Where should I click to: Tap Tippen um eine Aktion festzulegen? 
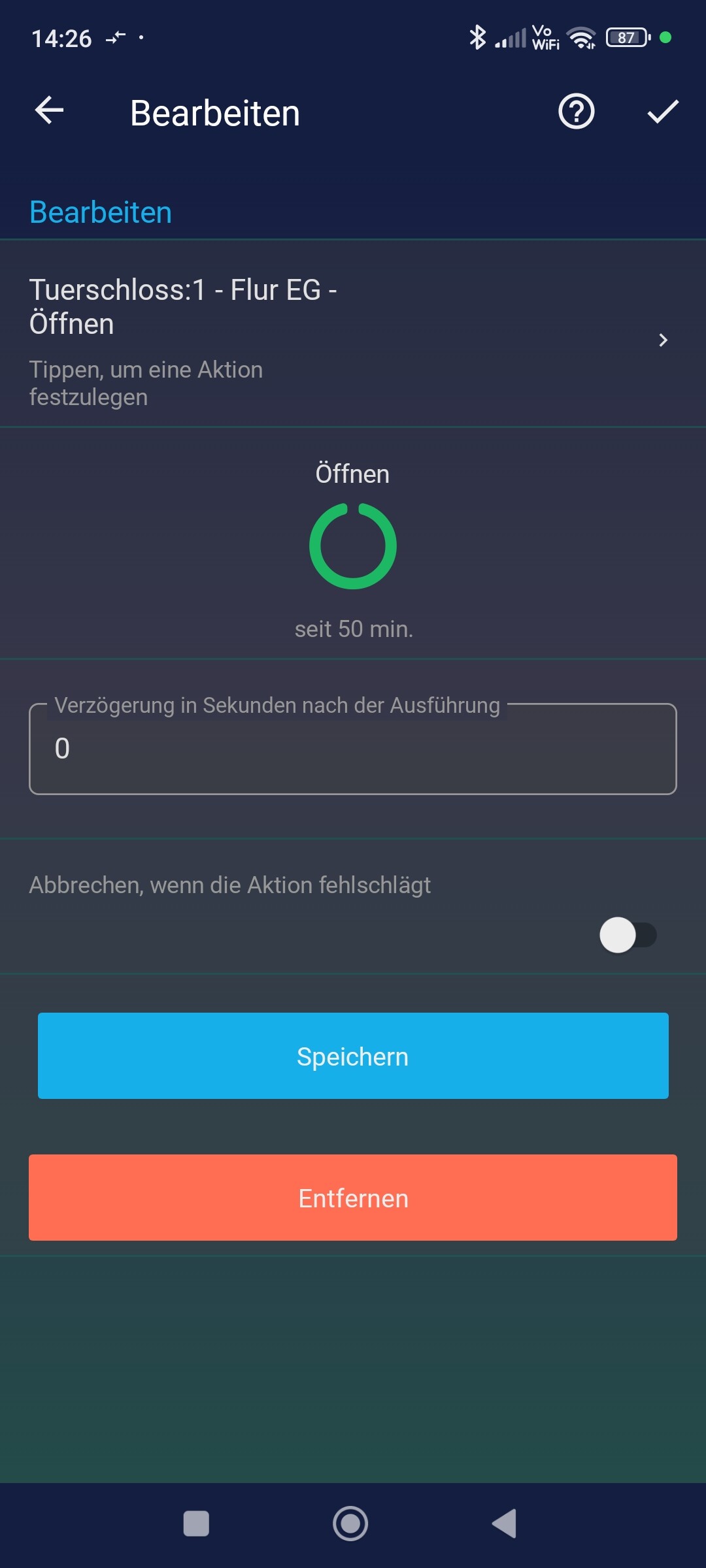pos(145,382)
